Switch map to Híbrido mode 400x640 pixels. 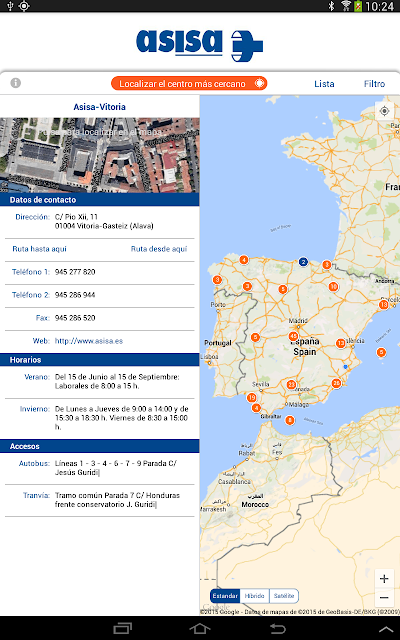click(x=254, y=596)
